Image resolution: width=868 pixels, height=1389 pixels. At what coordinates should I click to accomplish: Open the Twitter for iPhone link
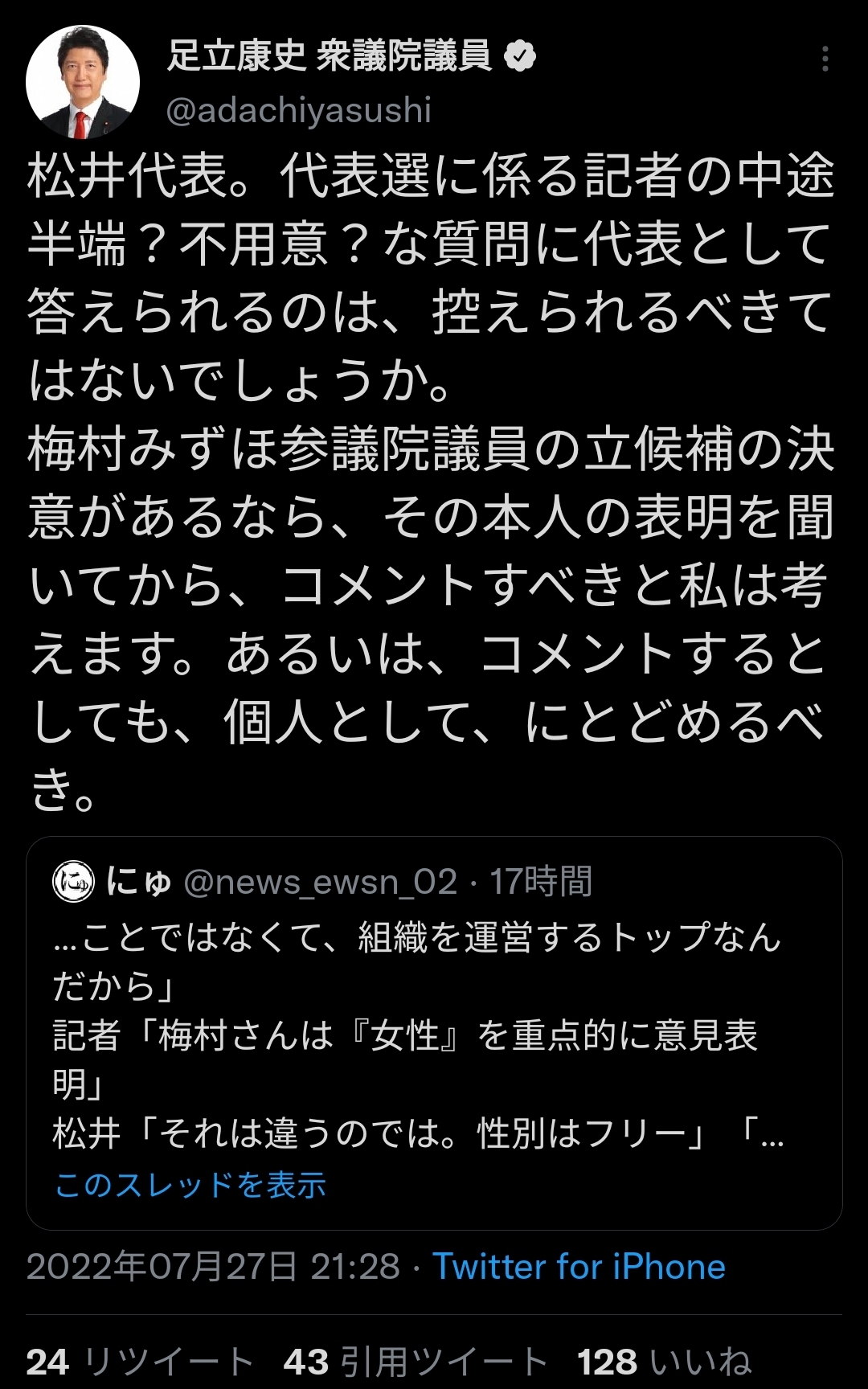(x=579, y=1267)
